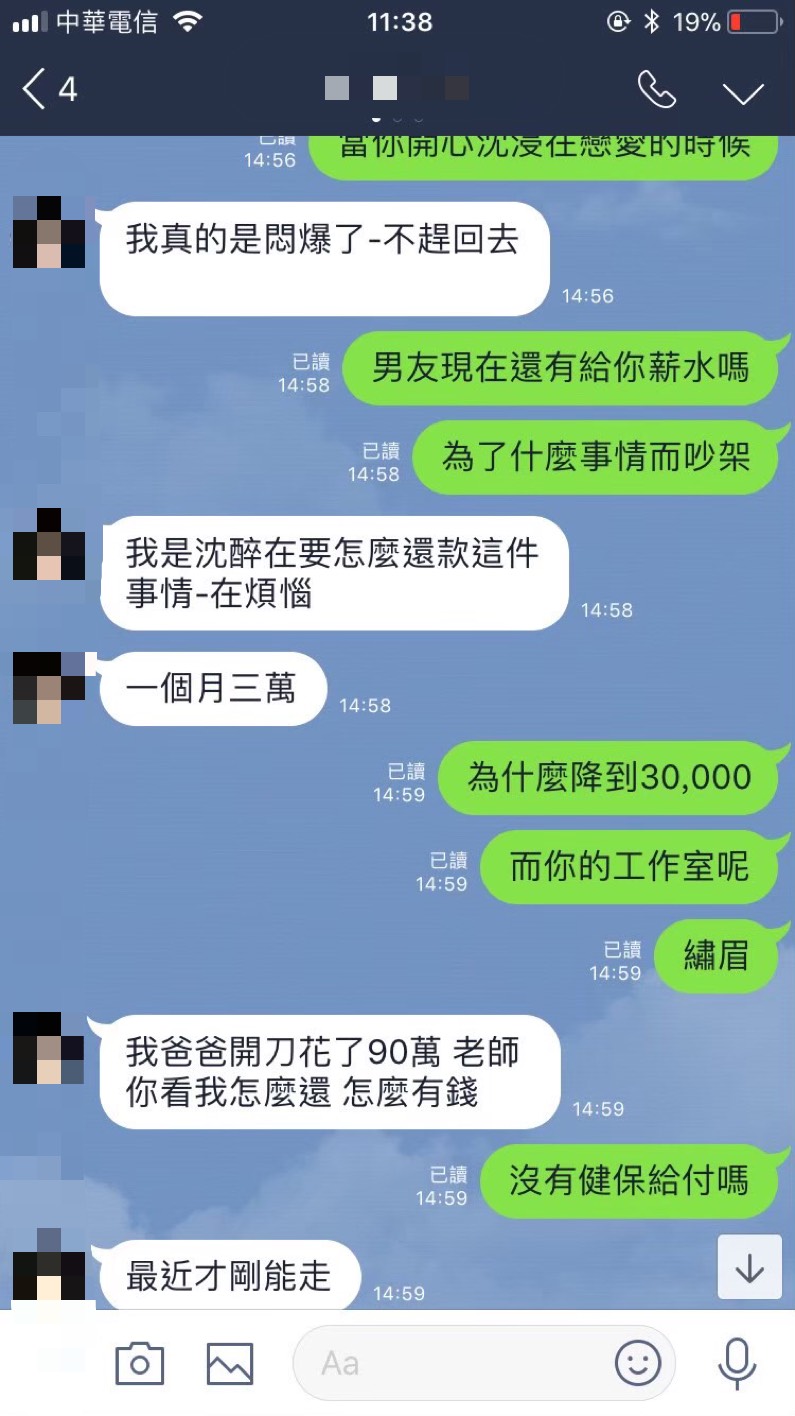Open the camera
Viewport: 795px width, 1416px height.
tap(139, 1364)
